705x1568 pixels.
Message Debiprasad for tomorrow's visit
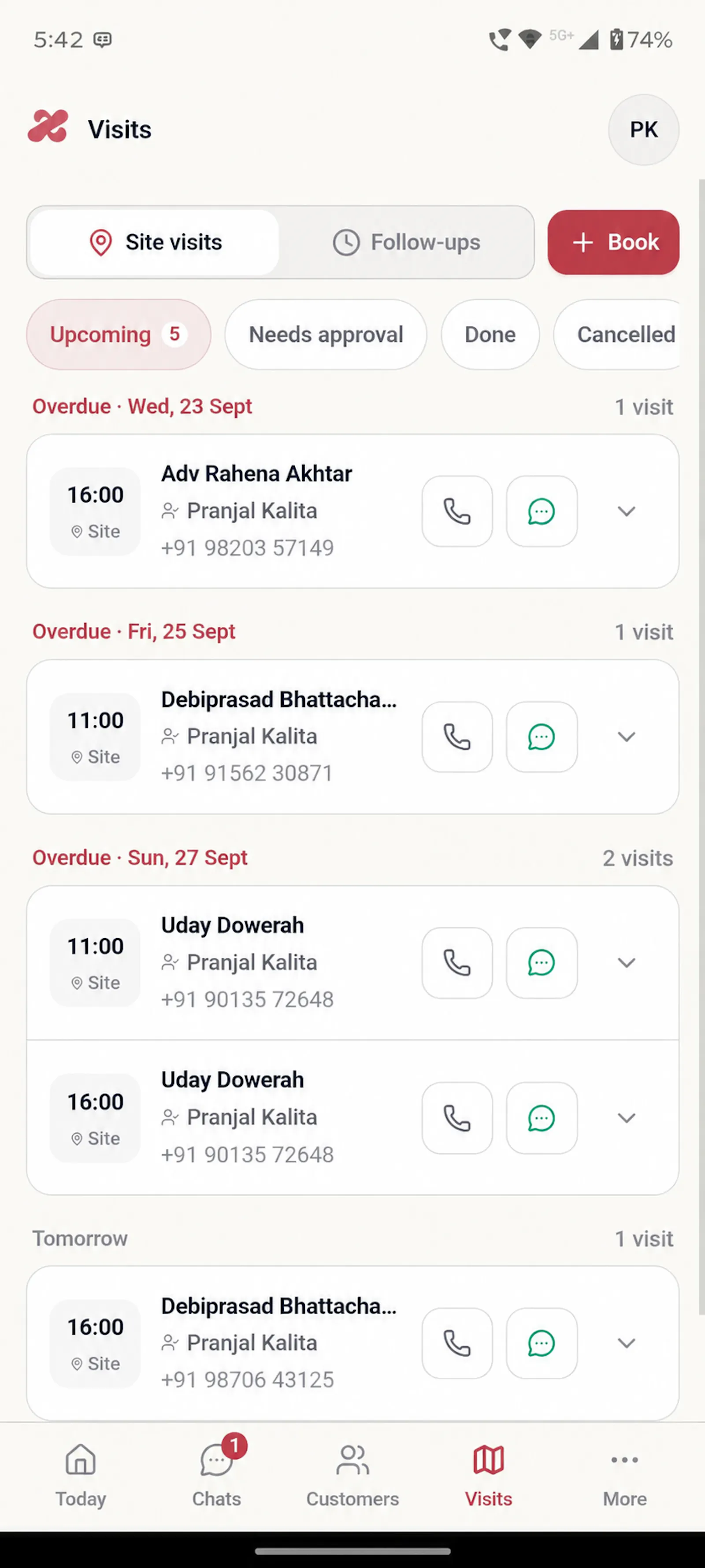tap(542, 1343)
